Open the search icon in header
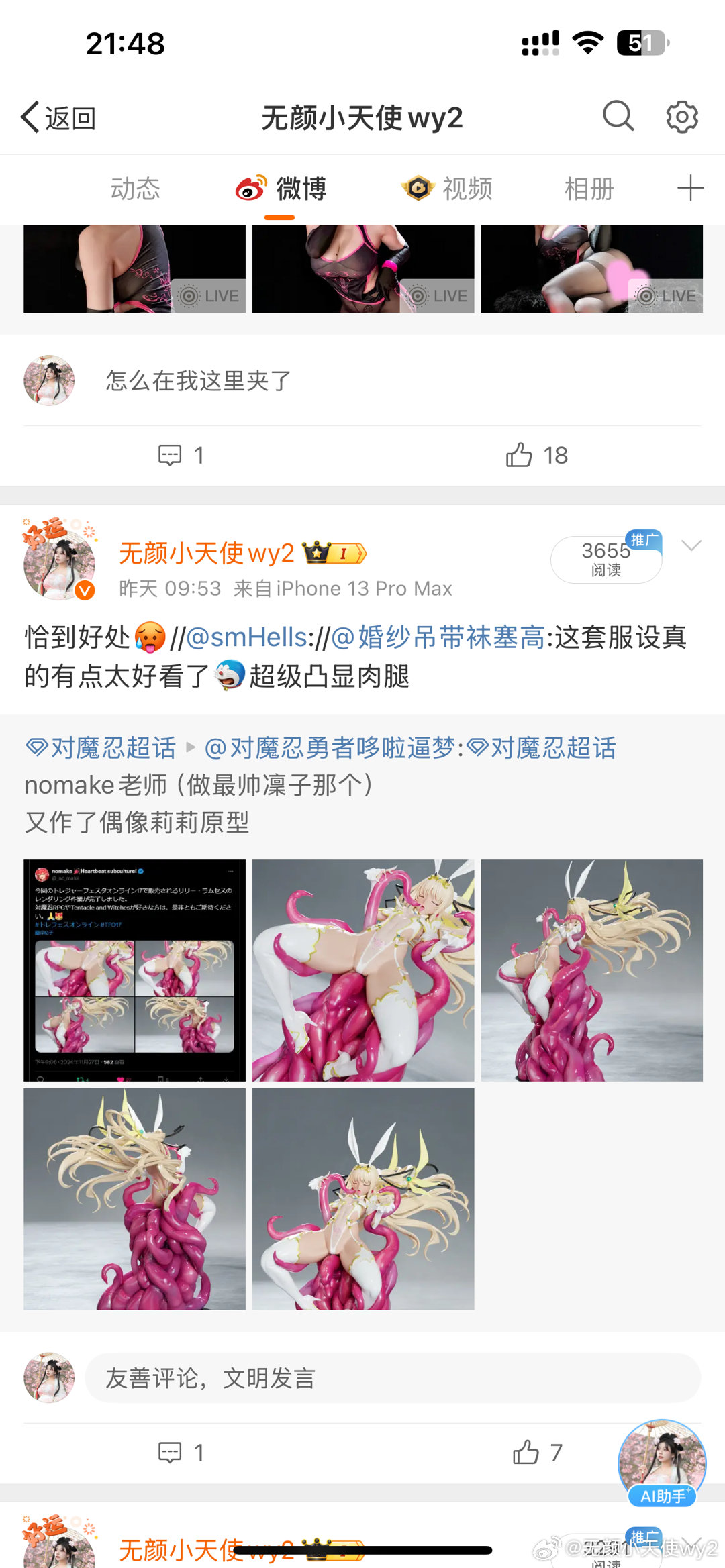This screenshot has height=1568, width=725. [618, 117]
